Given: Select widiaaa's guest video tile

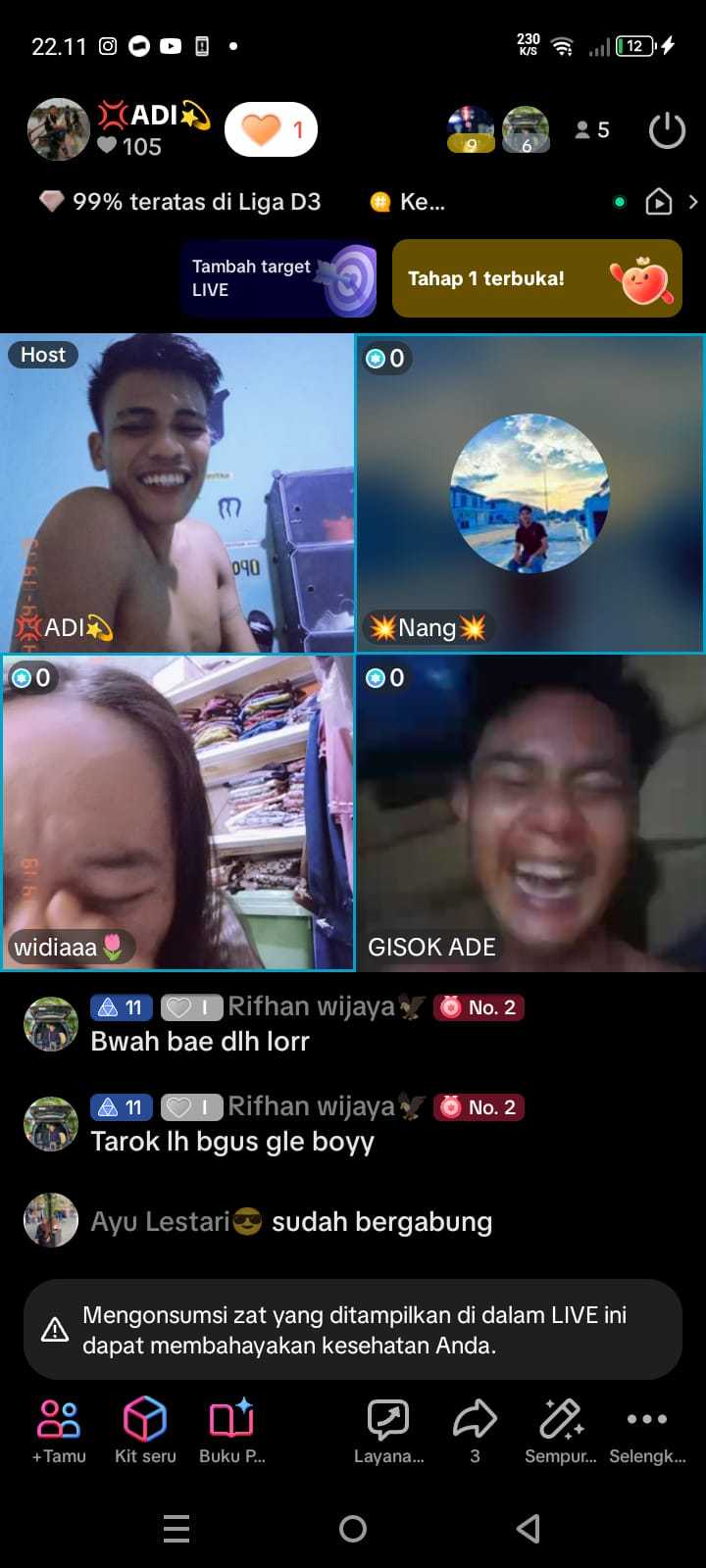Looking at the screenshot, I should pyautogui.click(x=176, y=812).
